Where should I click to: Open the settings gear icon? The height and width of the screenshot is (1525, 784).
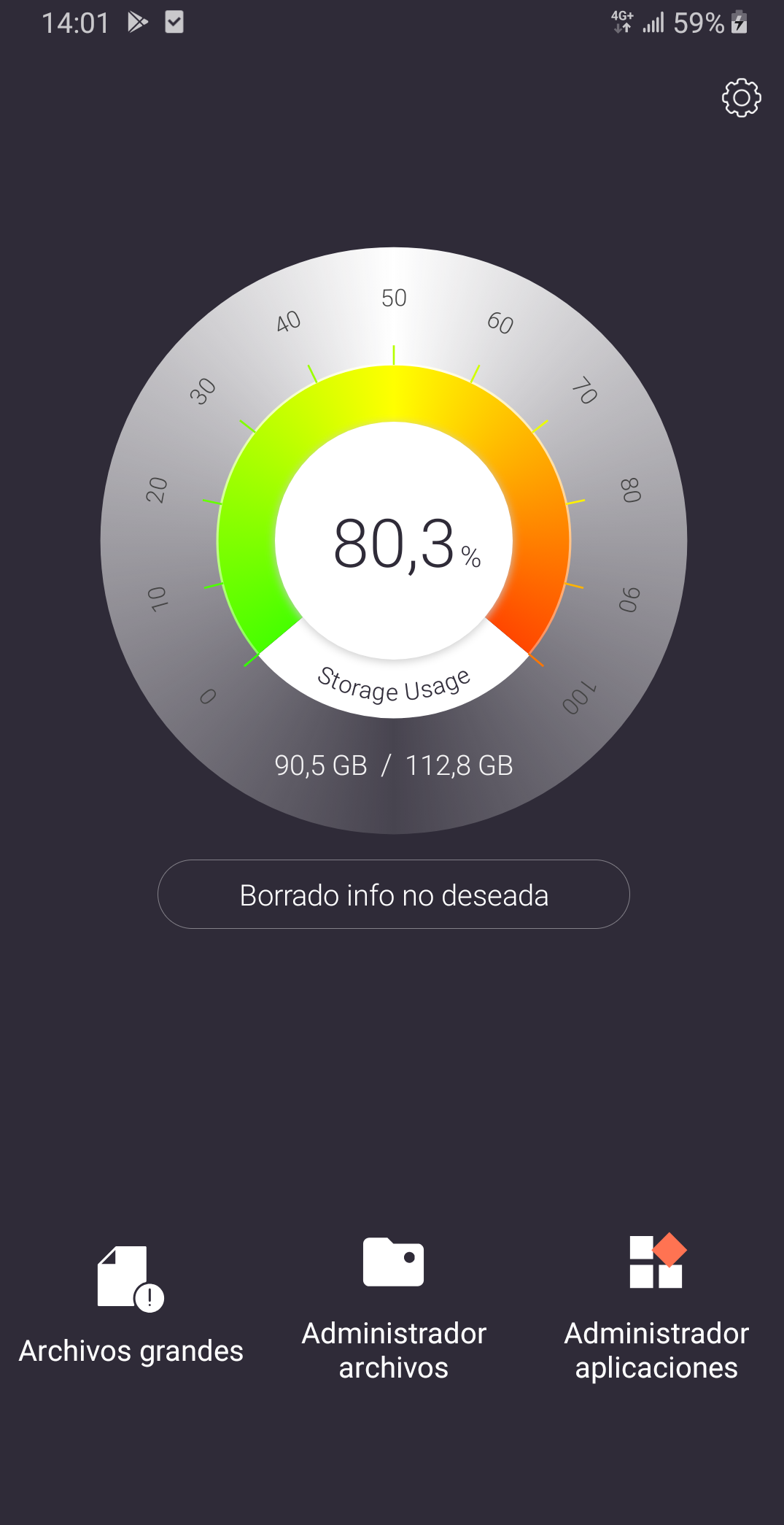click(741, 97)
